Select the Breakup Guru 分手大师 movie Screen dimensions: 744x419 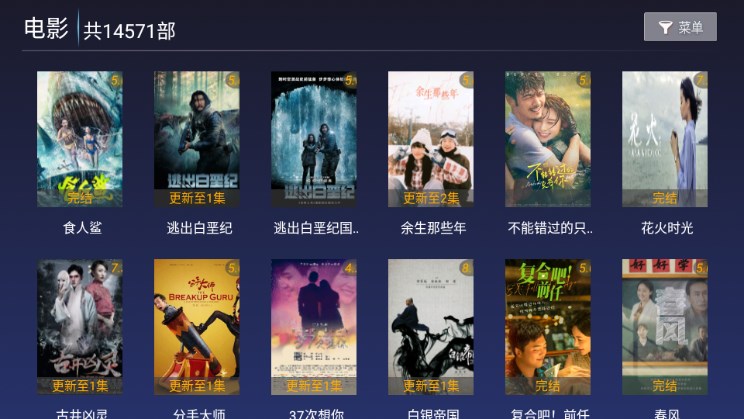click(x=197, y=327)
